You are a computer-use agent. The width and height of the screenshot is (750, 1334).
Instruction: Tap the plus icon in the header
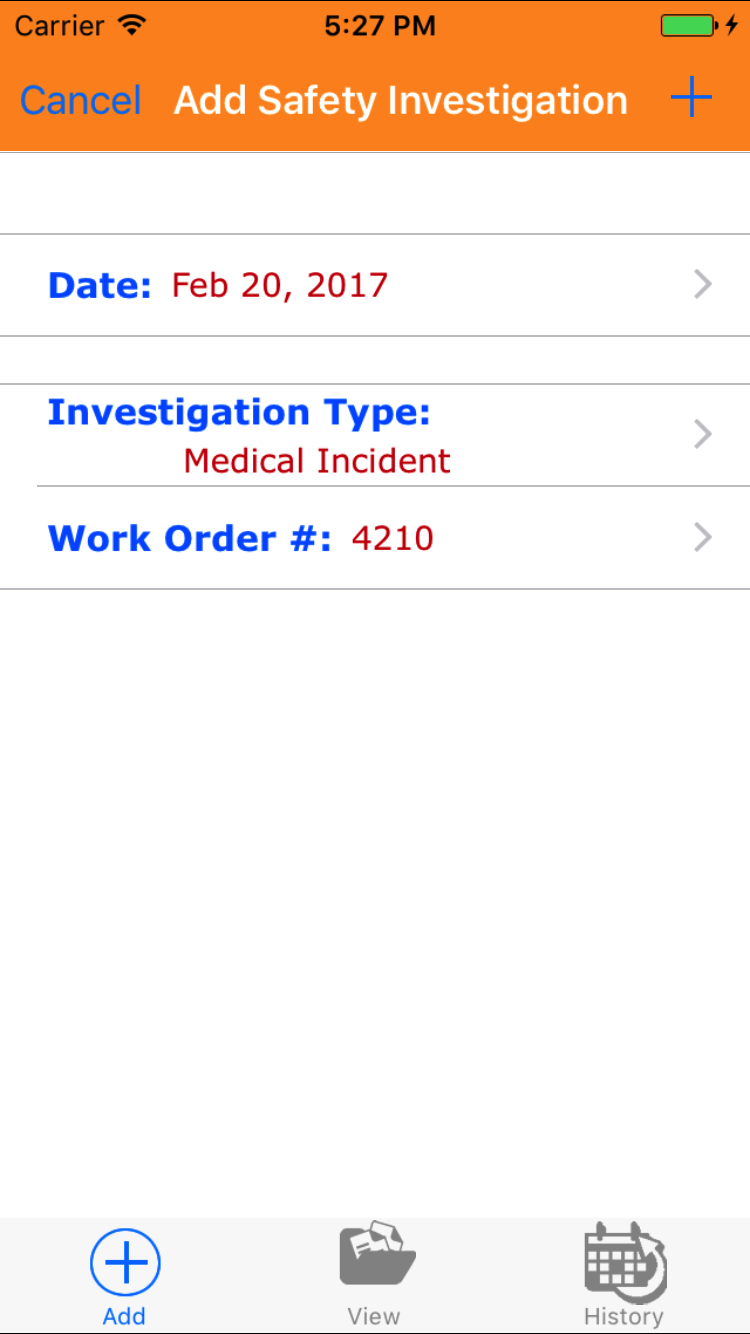pos(690,99)
